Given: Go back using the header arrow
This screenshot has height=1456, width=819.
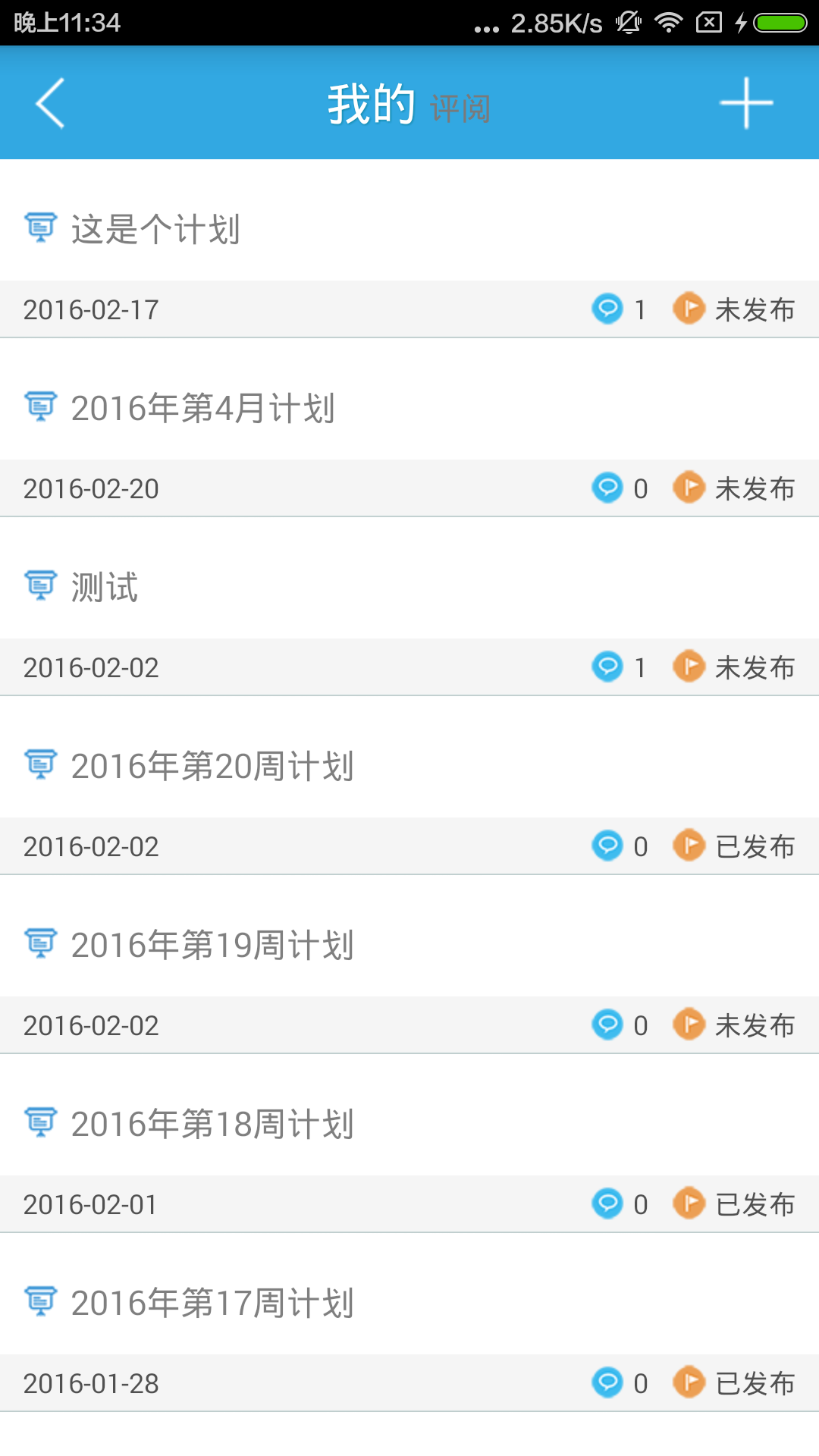Looking at the screenshot, I should tap(50, 103).
